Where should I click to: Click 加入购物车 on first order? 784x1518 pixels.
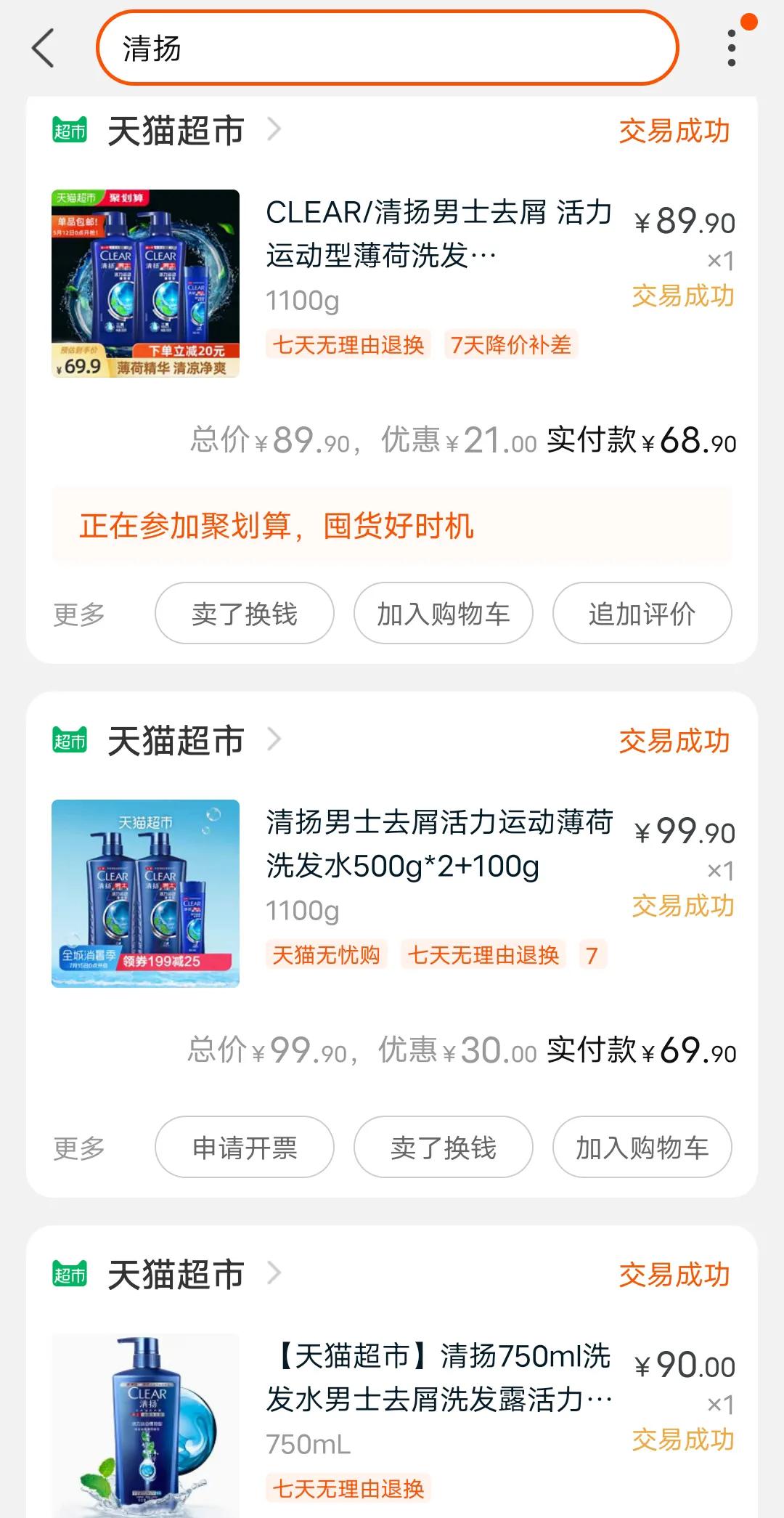[443, 614]
